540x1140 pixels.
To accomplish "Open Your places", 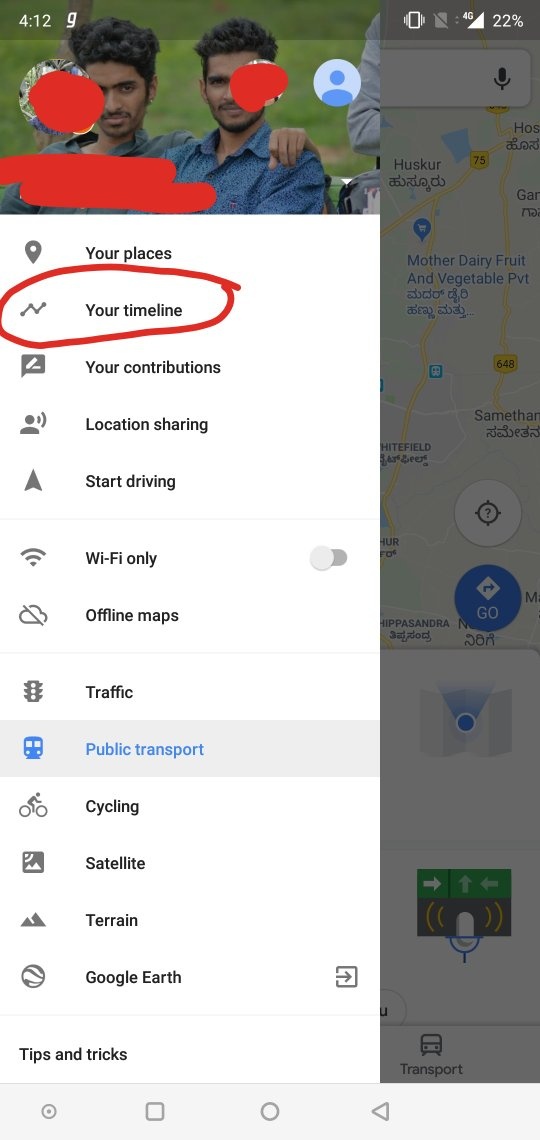I will coord(189,253).
